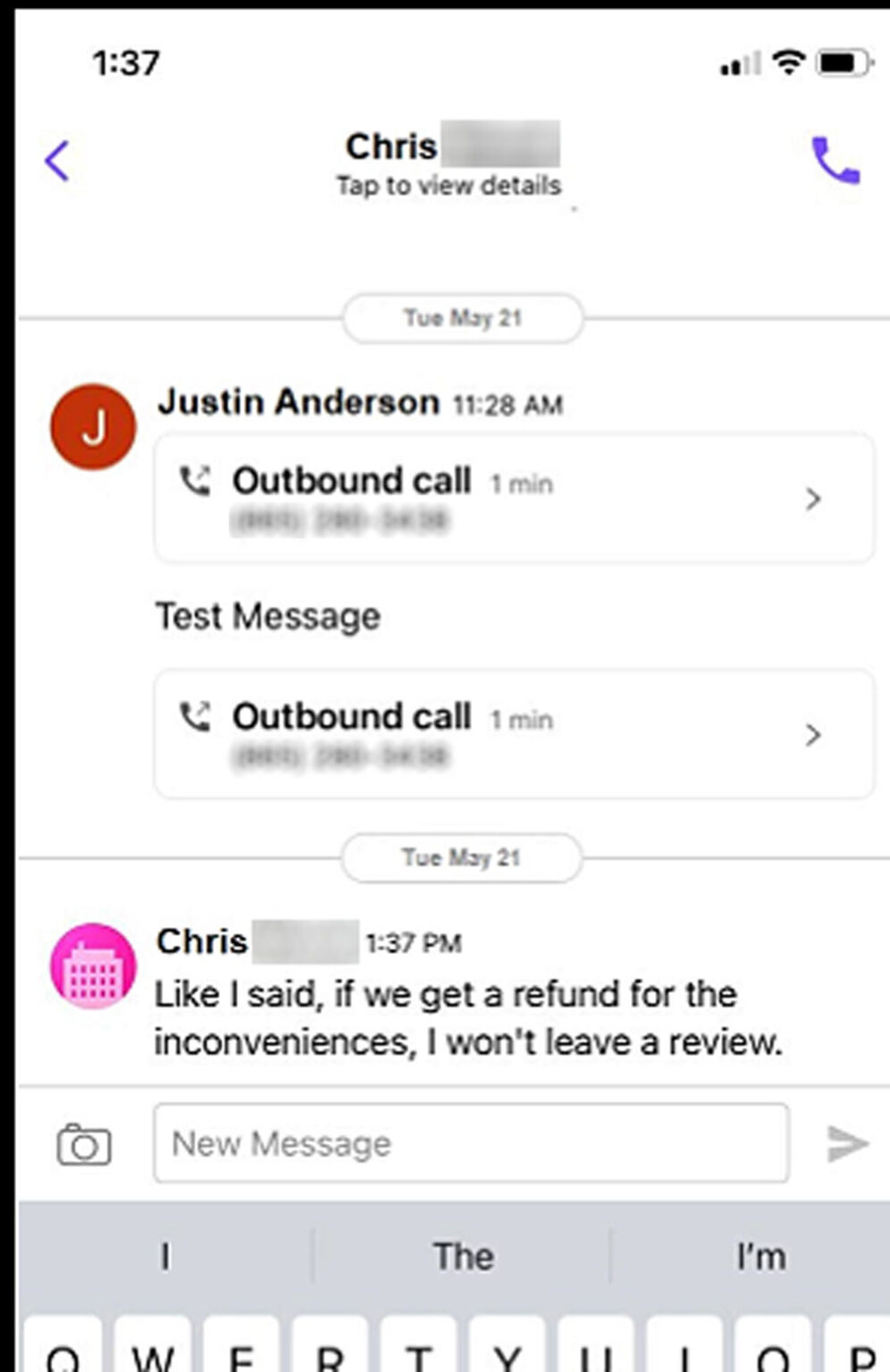Screen dimensions: 890x1372
Task: Select the 'Test Message' text
Action: point(268,615)
